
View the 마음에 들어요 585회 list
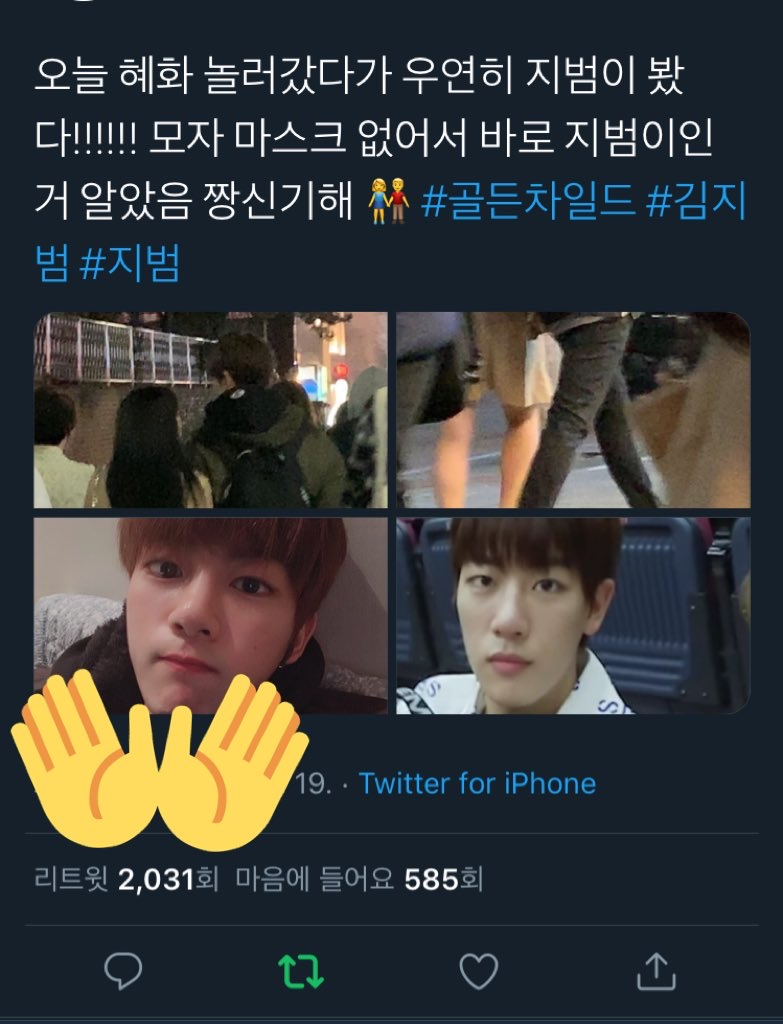[x=359, y=879]
